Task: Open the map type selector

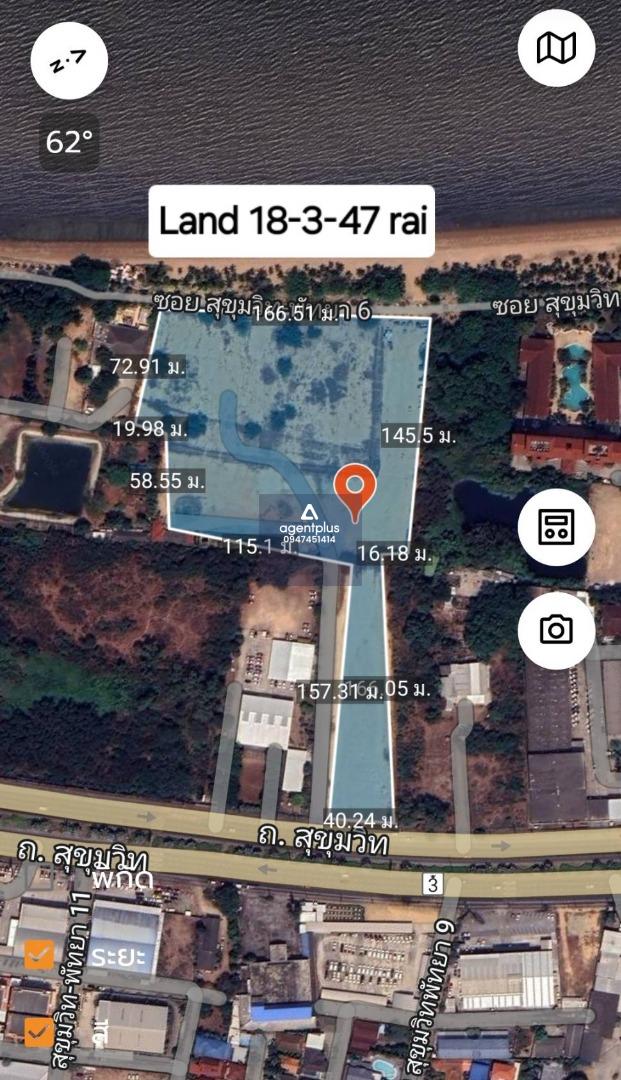Action: point(556,48)
